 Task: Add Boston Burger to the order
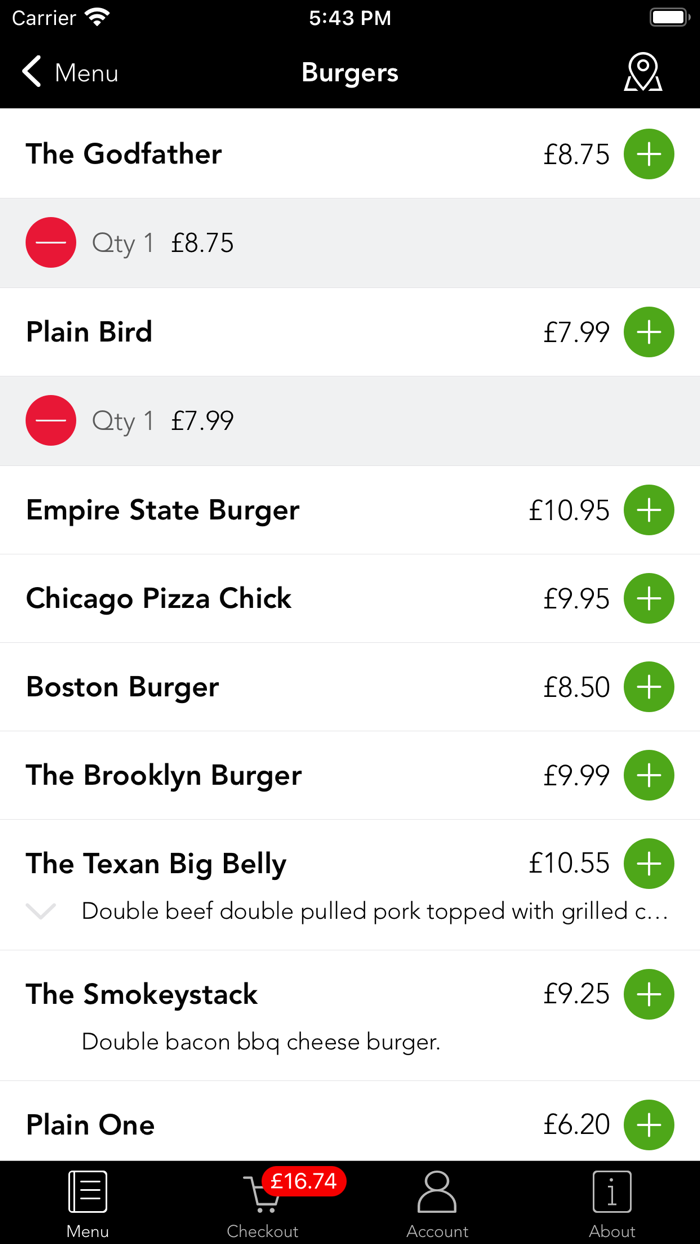pyautogui.click(x=649, y=687)
